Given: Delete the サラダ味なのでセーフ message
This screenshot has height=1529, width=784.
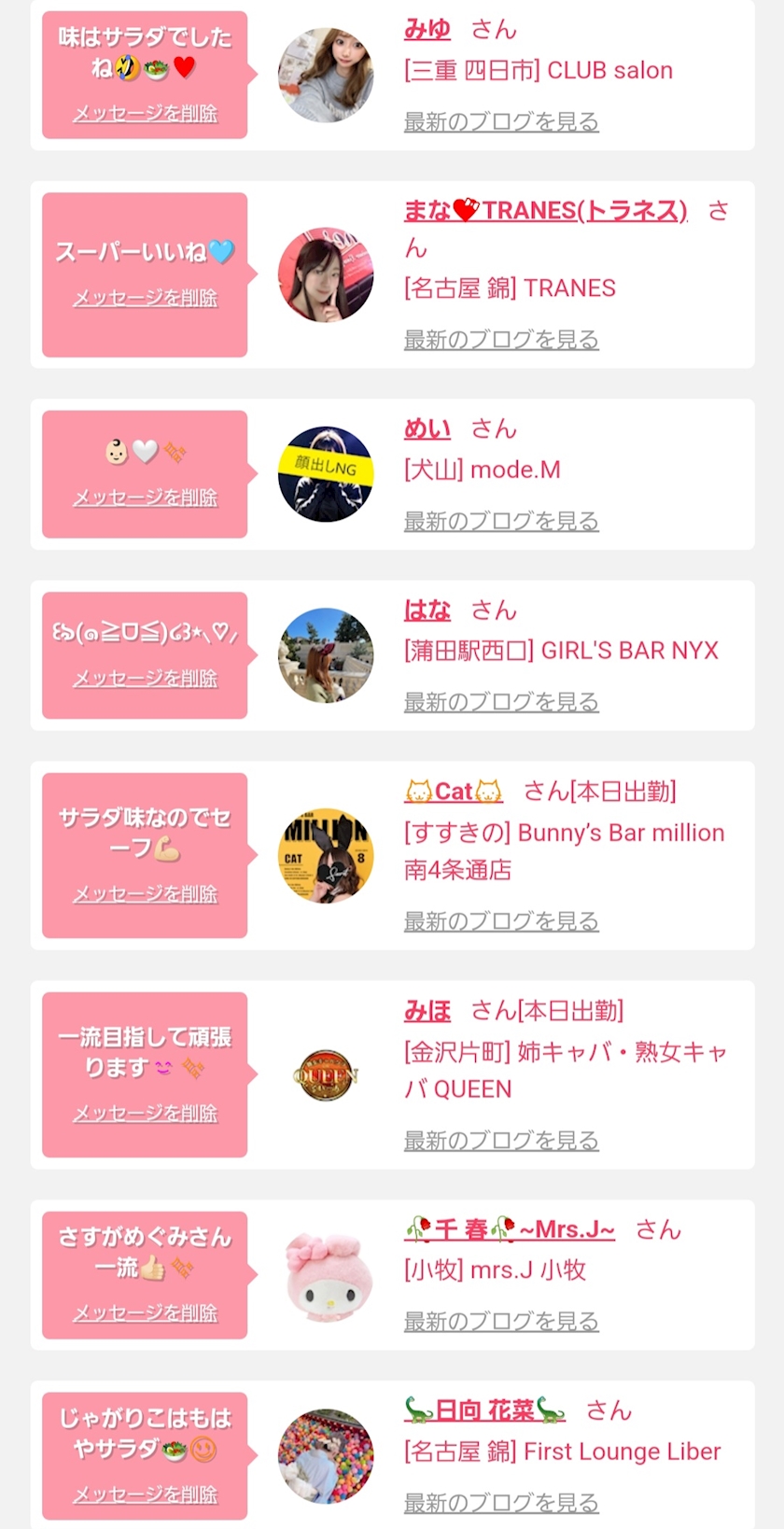Looking at the screenshot, I should tap(146, 894).
